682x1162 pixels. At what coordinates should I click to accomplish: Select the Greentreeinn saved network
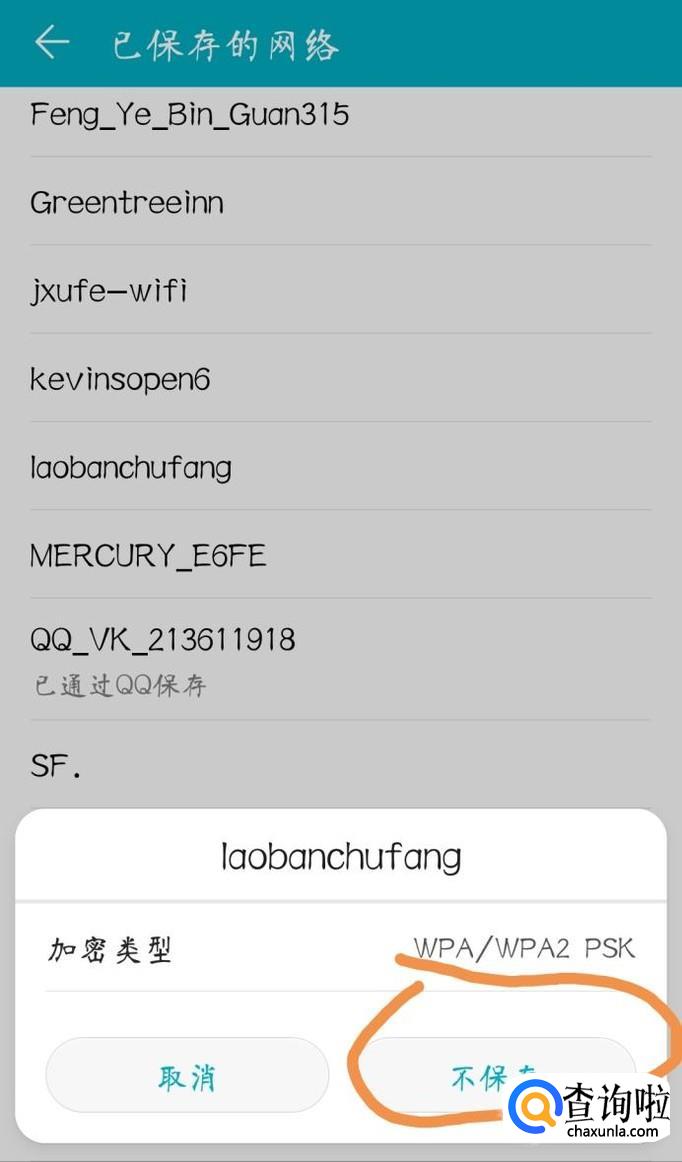coord(340,202)
